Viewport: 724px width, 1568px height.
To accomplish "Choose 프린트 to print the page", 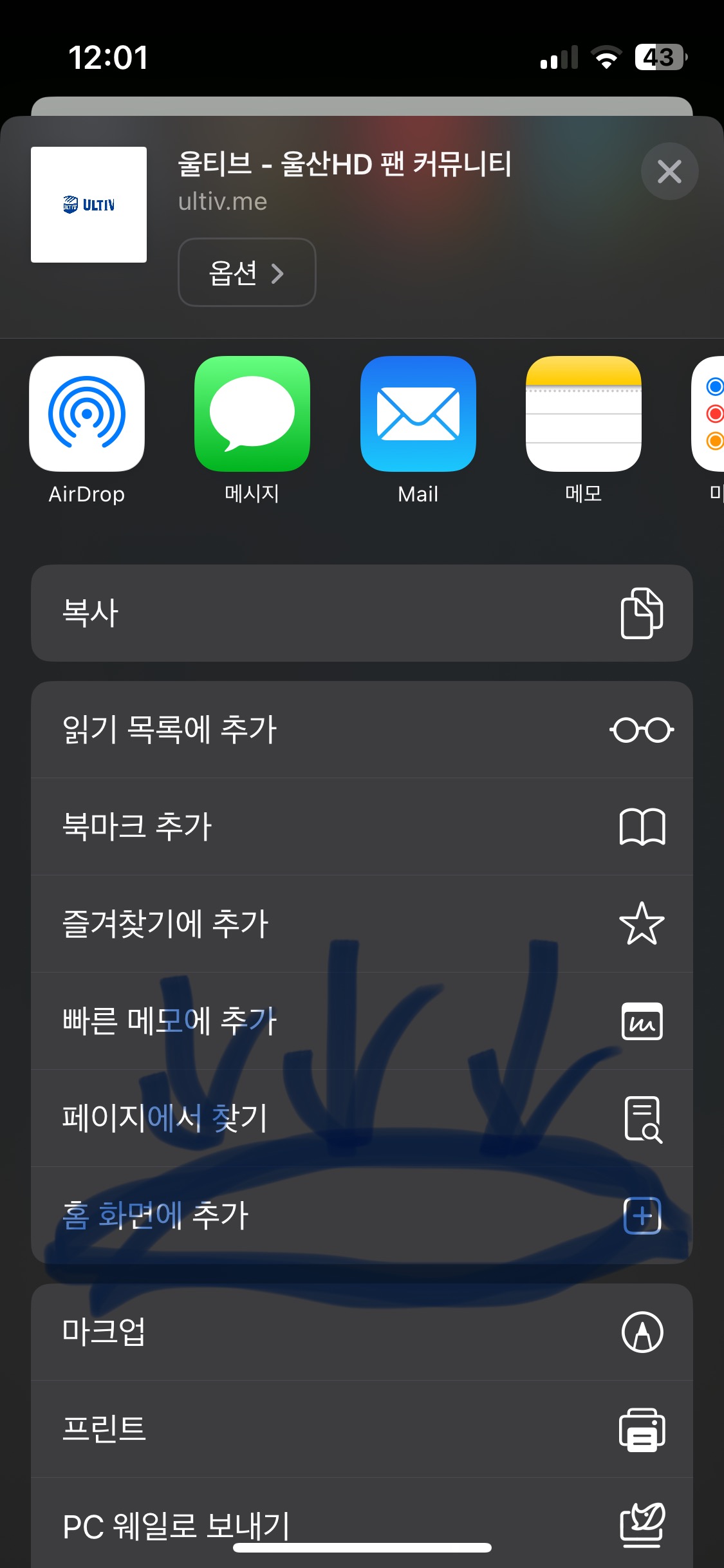I will point(362,1429).
